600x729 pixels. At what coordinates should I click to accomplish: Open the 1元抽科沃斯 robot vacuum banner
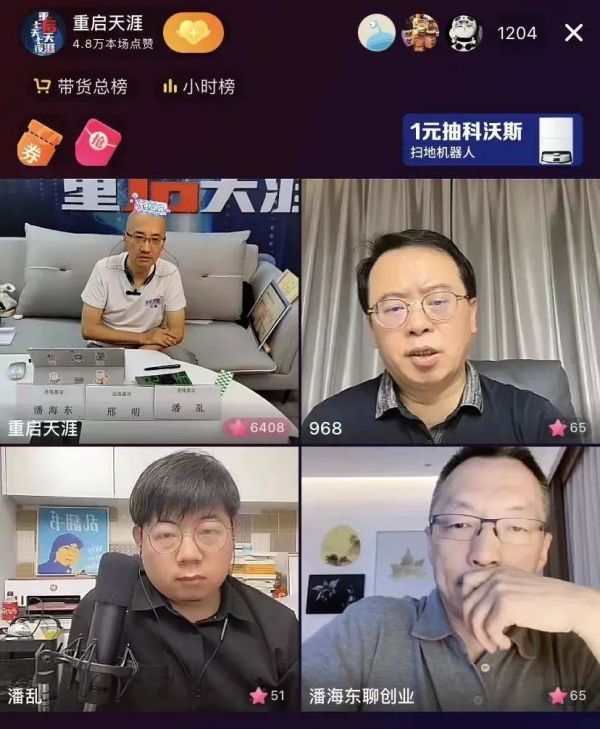click(x=492, y=140)
